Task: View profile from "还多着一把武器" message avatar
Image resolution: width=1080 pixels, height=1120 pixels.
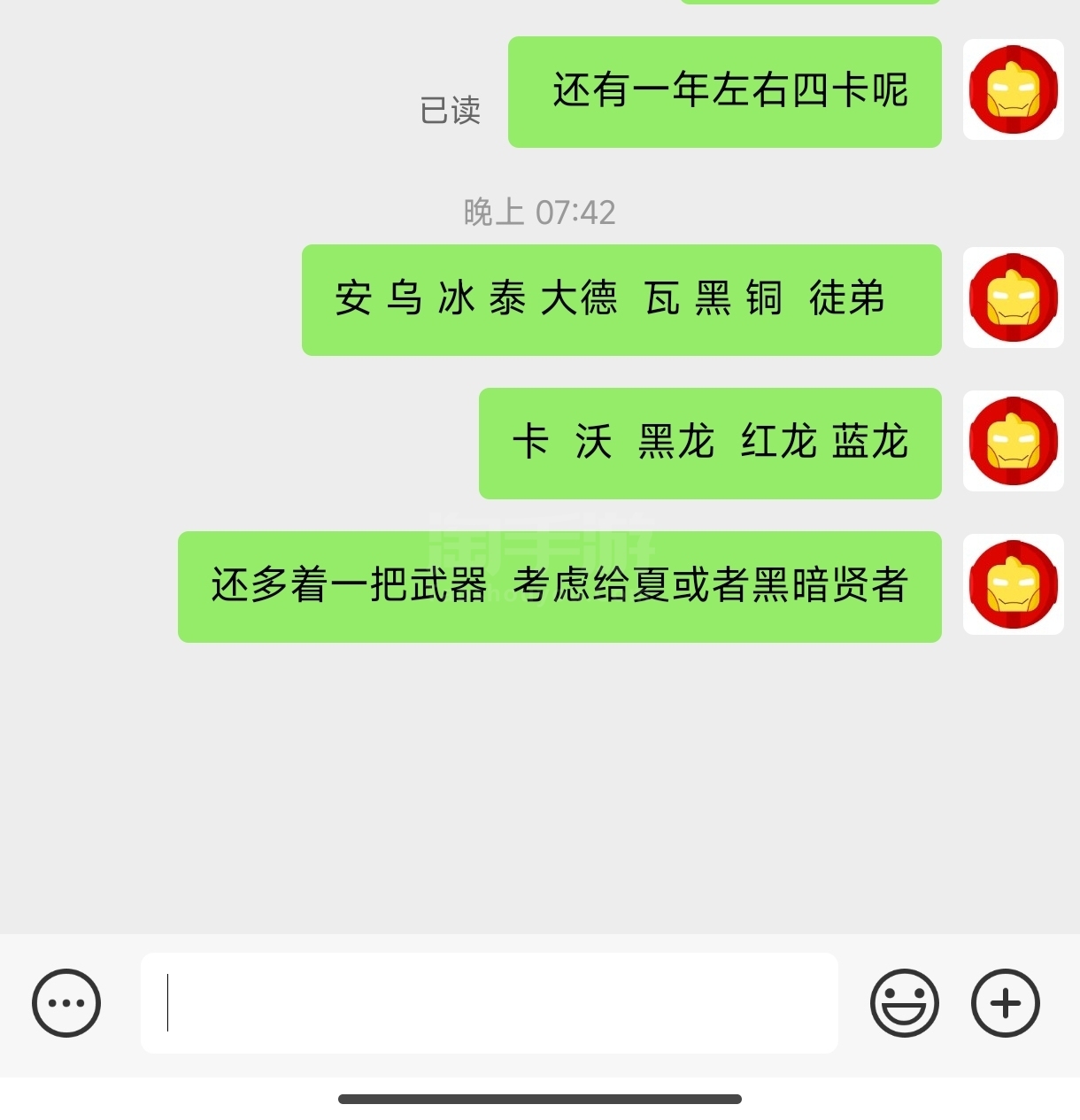Action: pyautogui.click(x=1013, y=584)
